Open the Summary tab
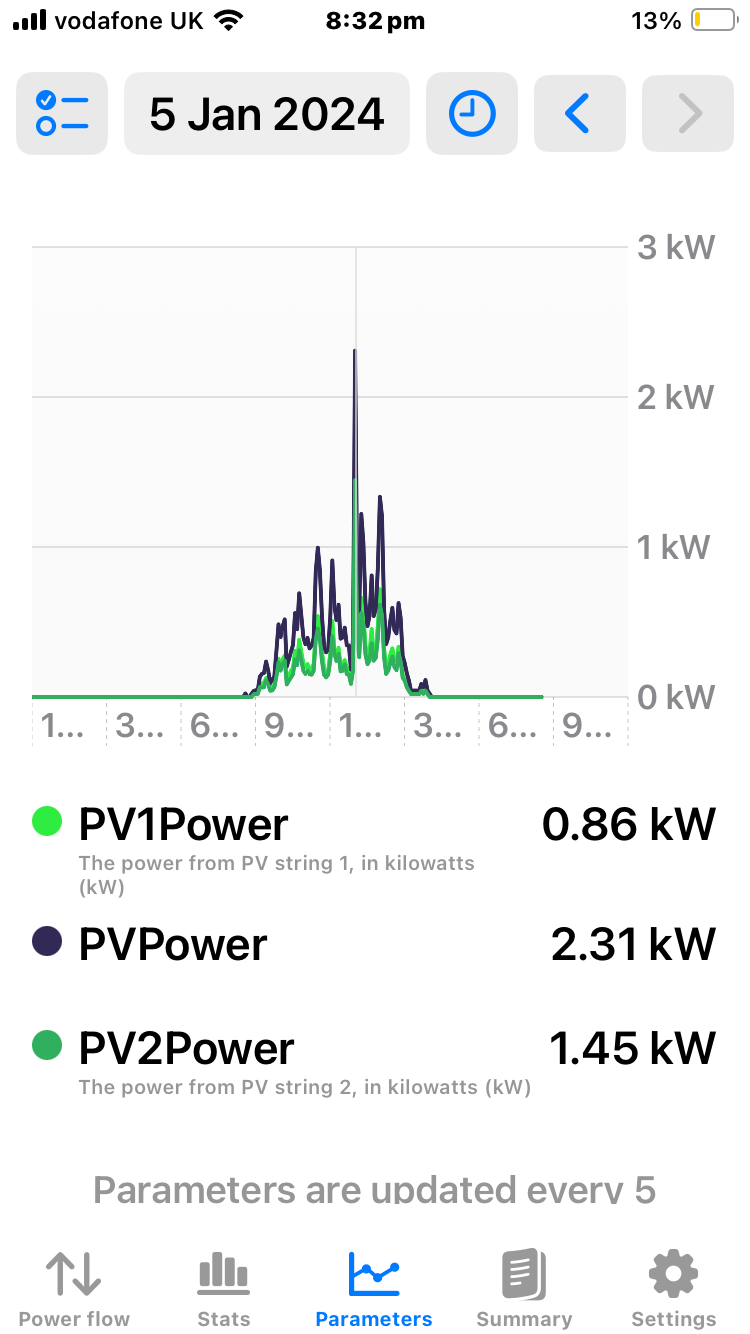This screenshot has height=1334, width=750. point(524,1289)
